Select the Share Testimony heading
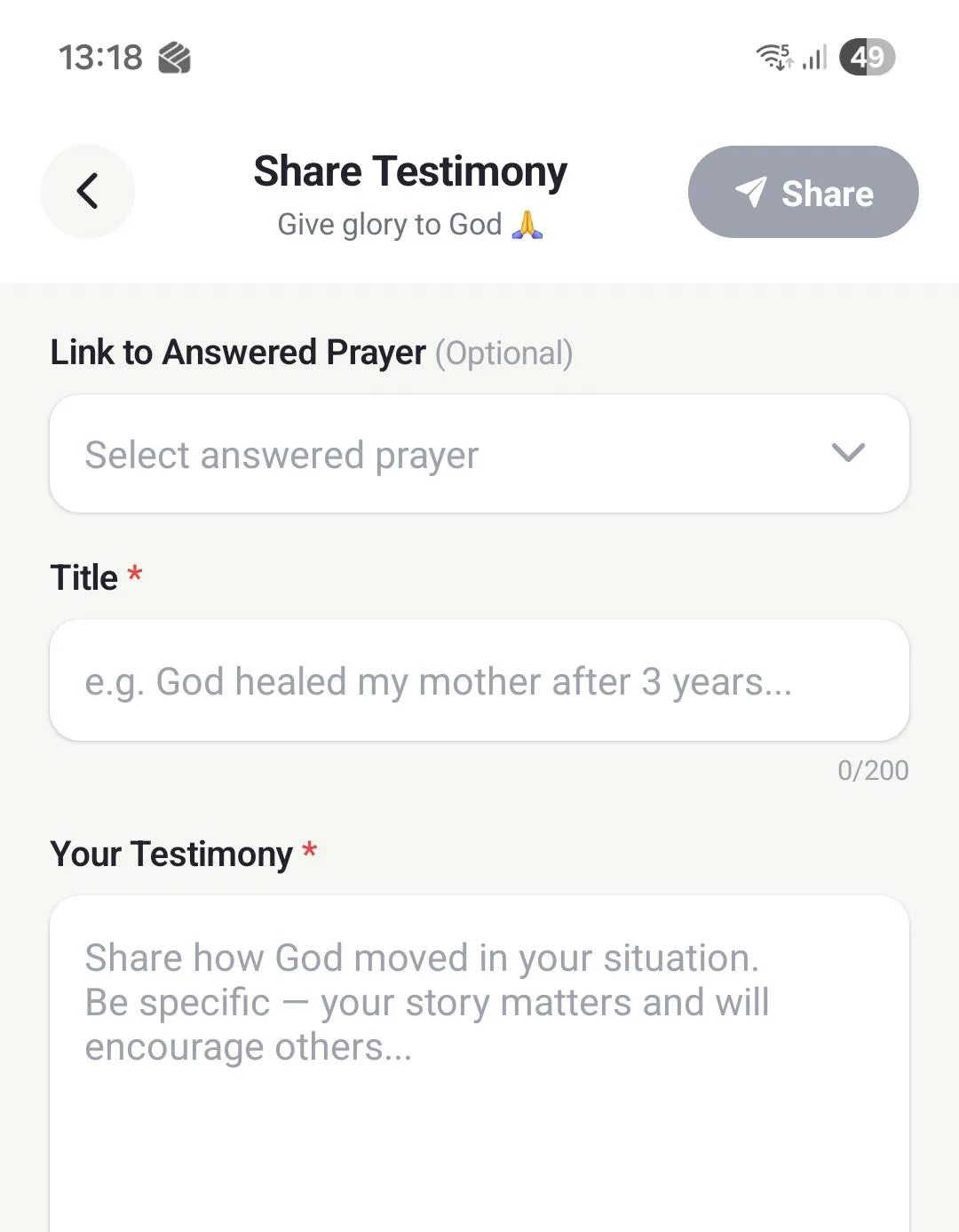This screenshot has width=959, height=1232. [410, 171]
